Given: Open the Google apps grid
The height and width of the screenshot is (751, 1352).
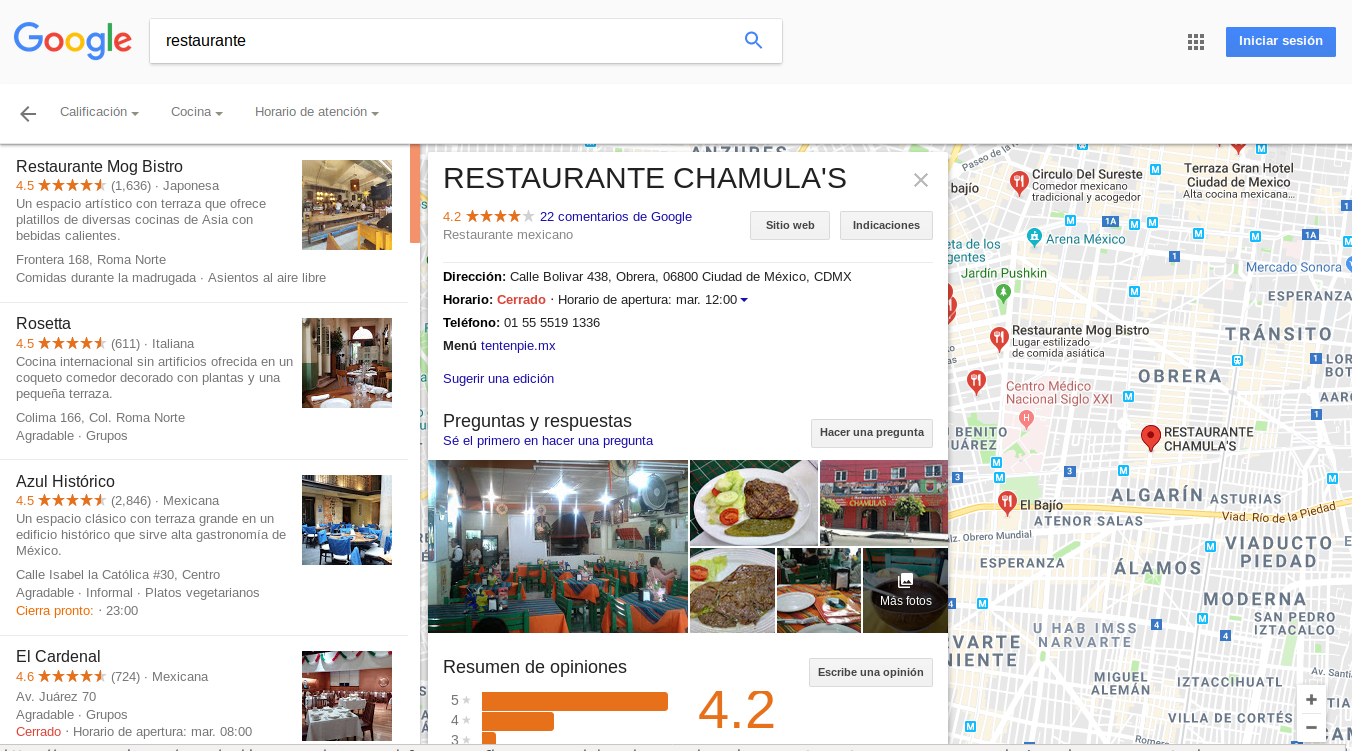Looking at the screenshot, I should click(x=1196, y=42).
